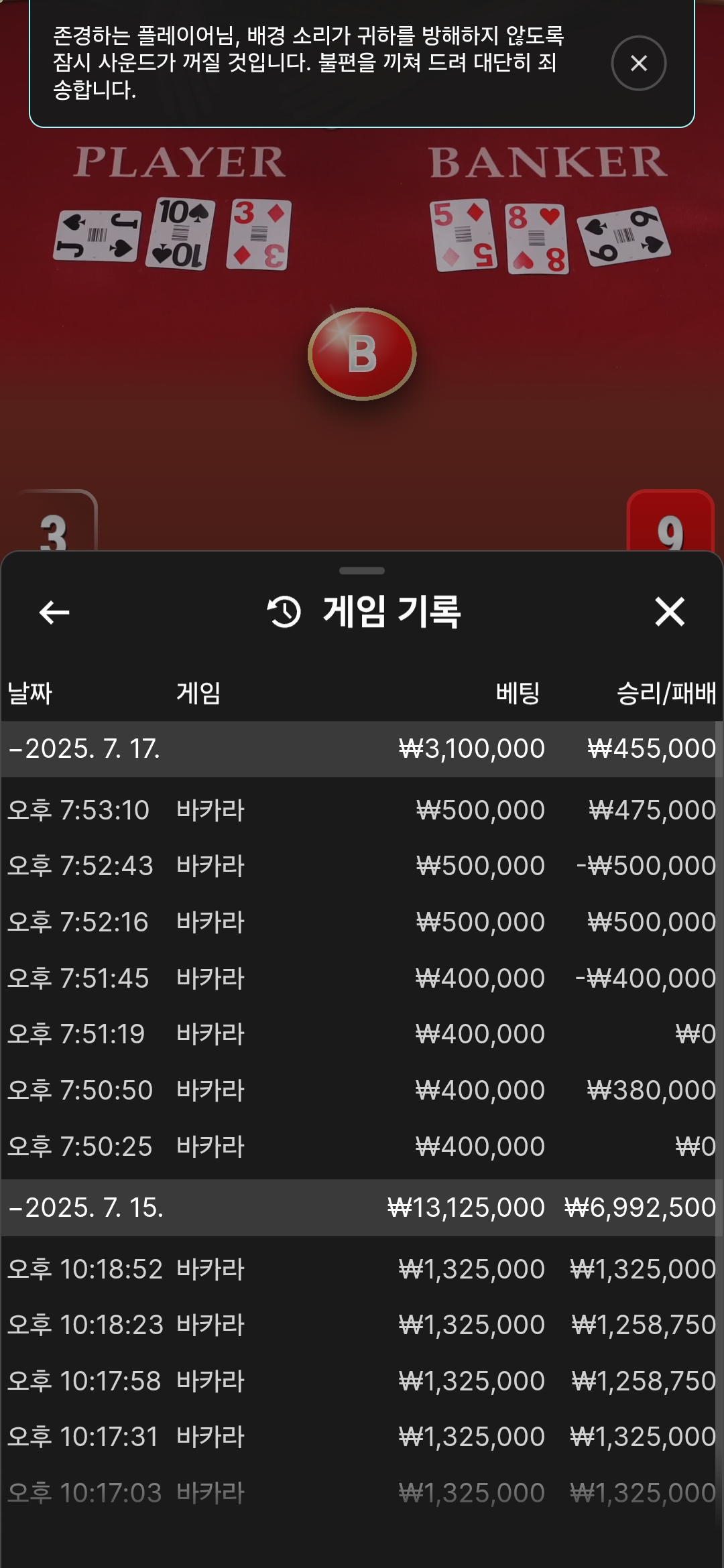This screenshot has width=724, height=1568.
Task: Go back from game history
Action: [x=54, y=612]
